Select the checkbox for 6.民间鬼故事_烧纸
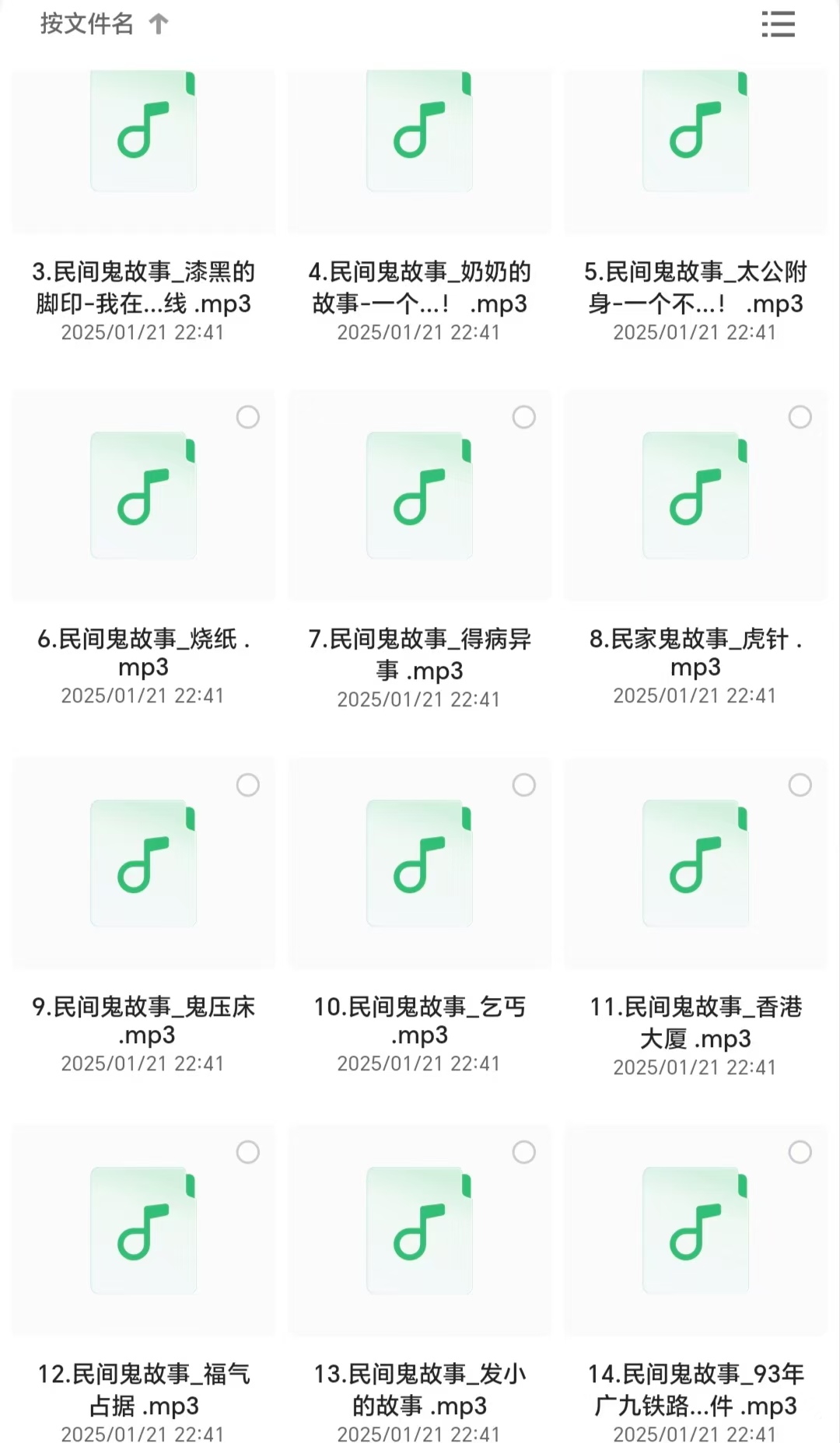 point(248,418)
